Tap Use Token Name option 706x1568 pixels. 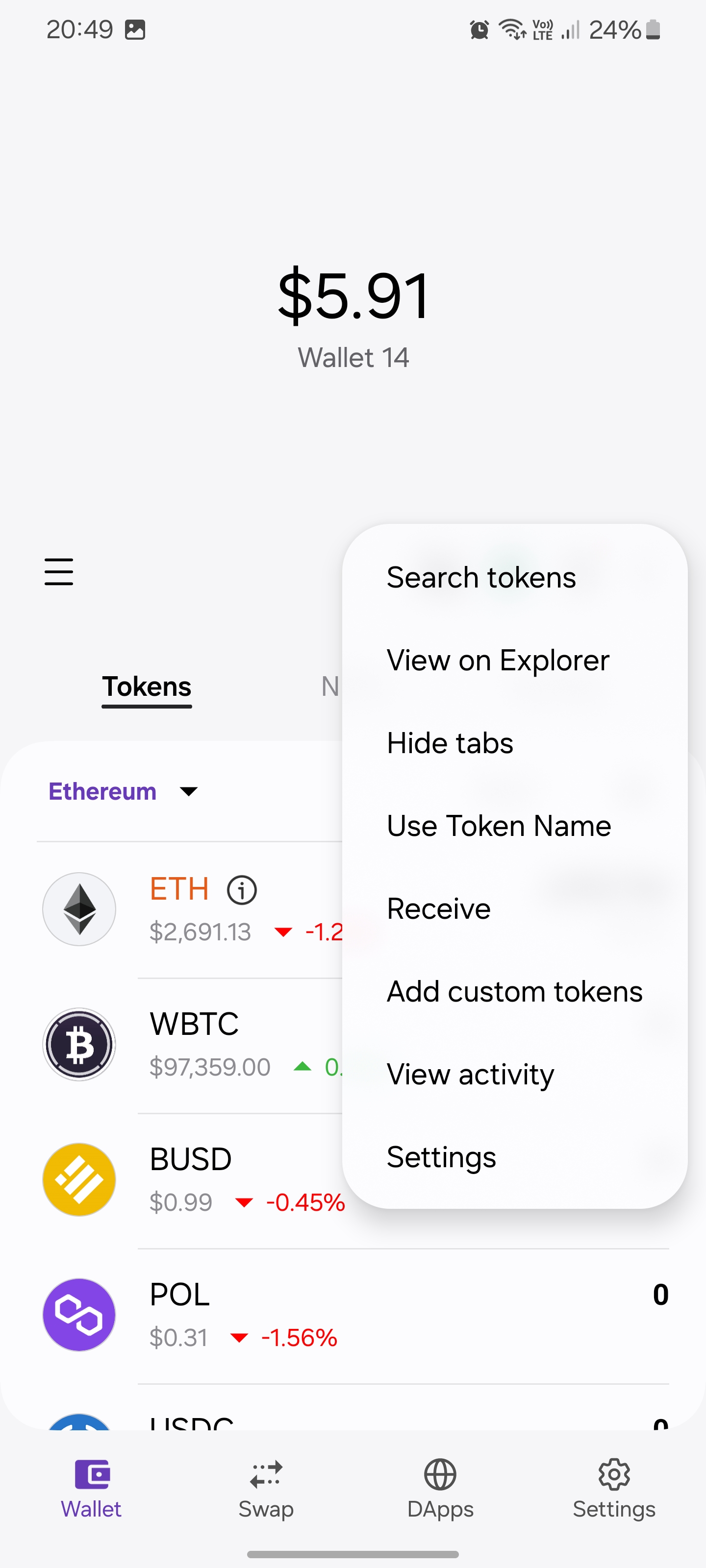click(x=499, y=826)
